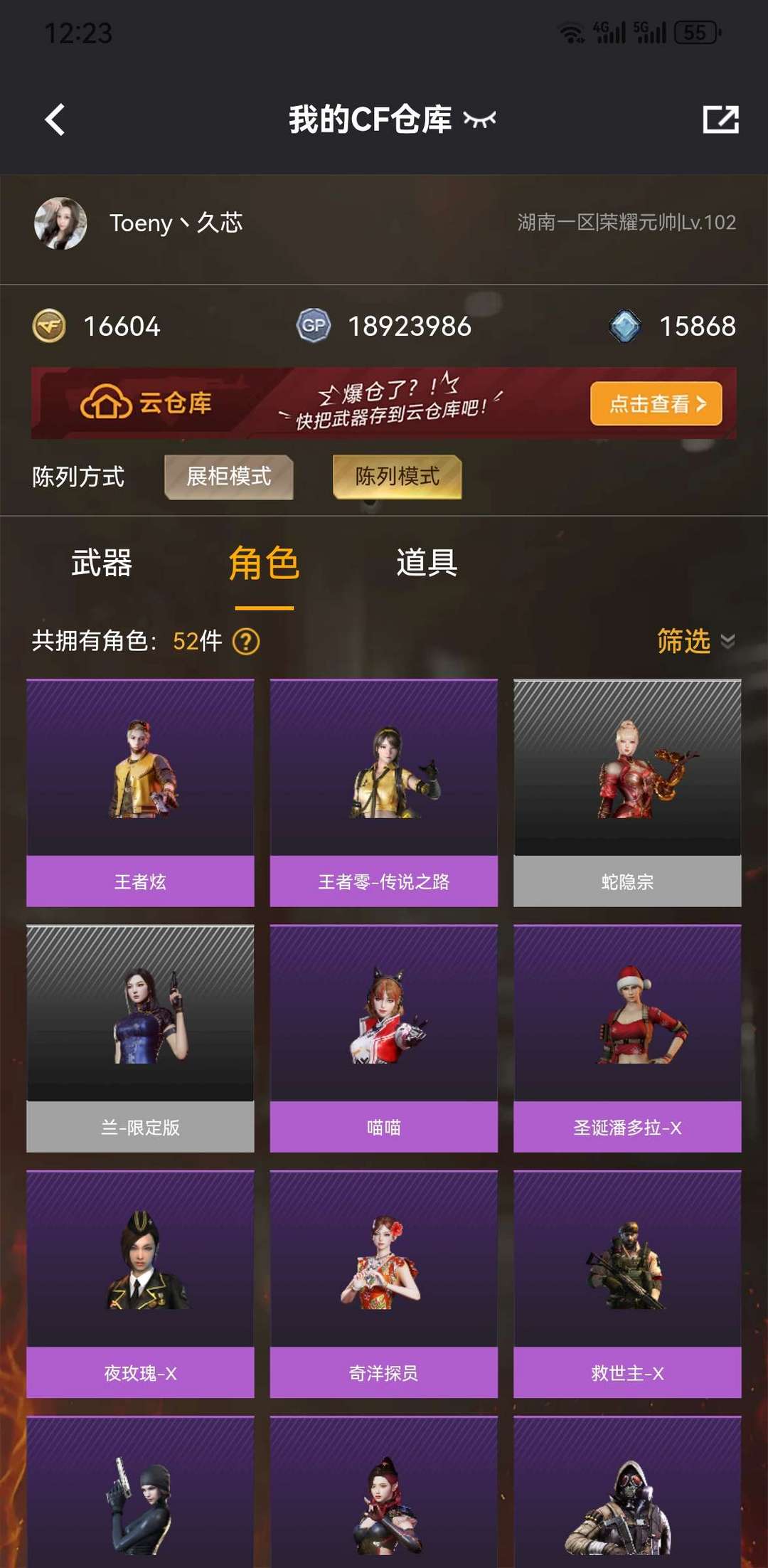Switch to the 武器 tab
This screenshot has width=768, height=1568.
click(x=102, y=563)
